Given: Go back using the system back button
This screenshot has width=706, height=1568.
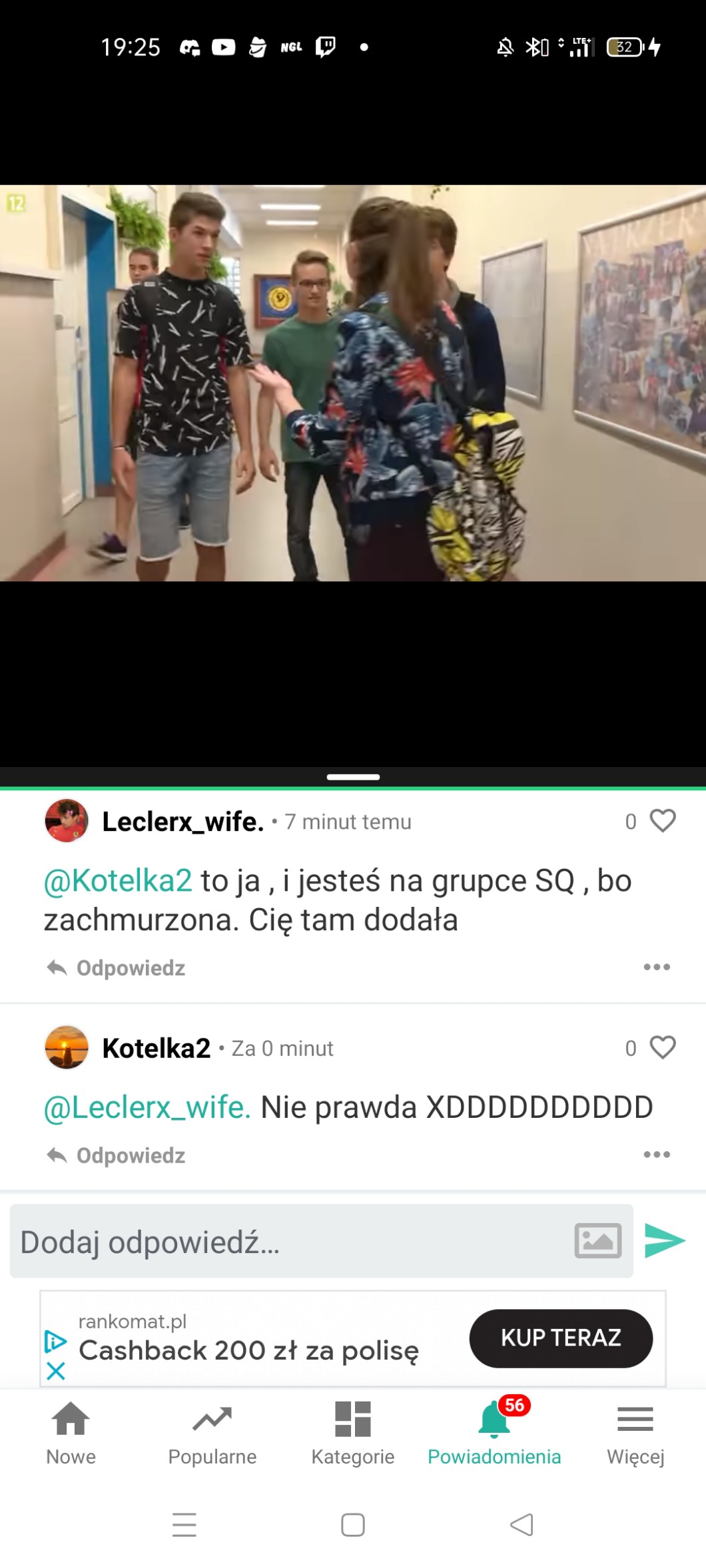Looking at the screenshot, I should 522,1525.
